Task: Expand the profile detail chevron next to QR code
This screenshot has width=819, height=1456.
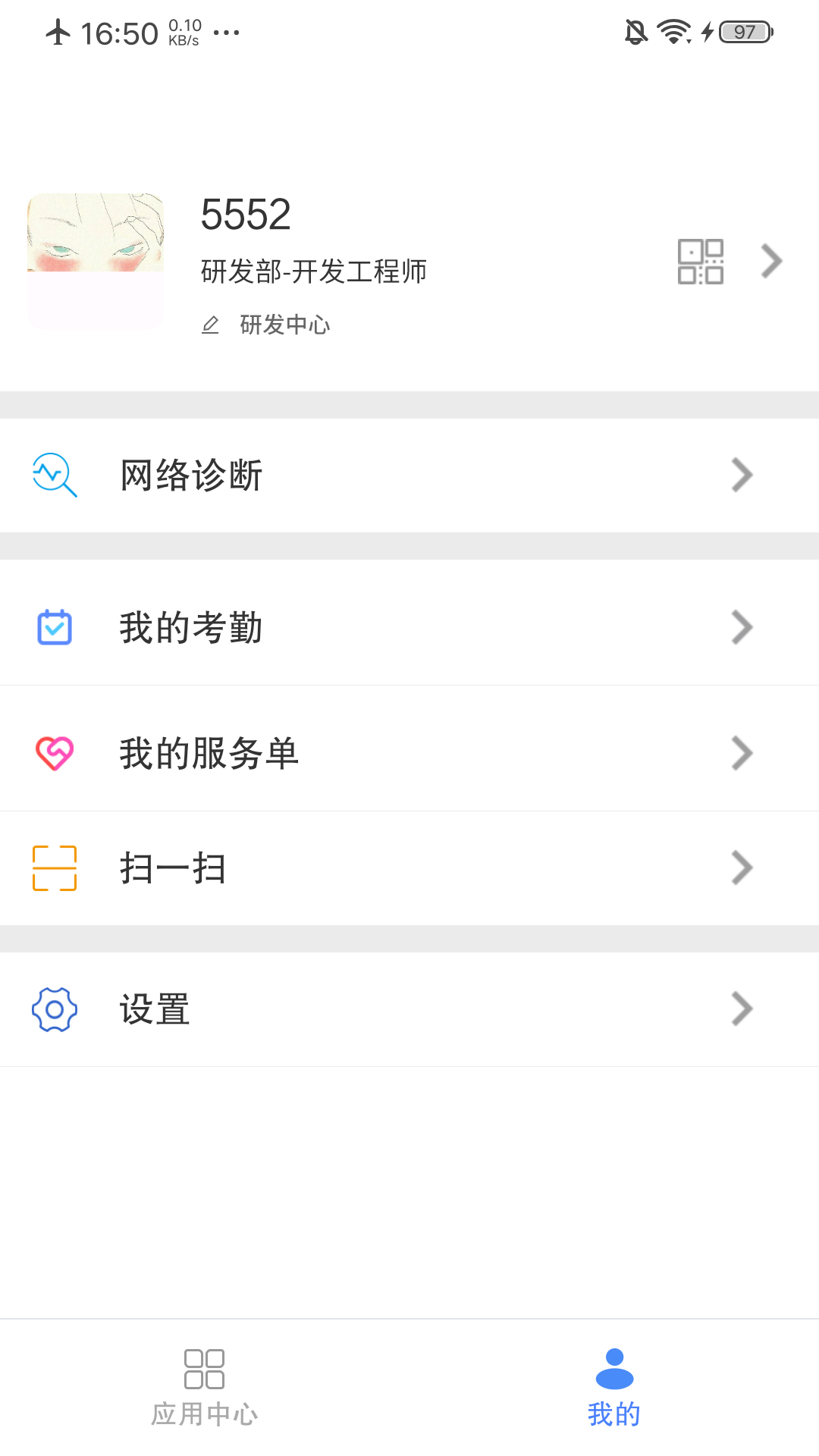Action: [x=772, y=260]
